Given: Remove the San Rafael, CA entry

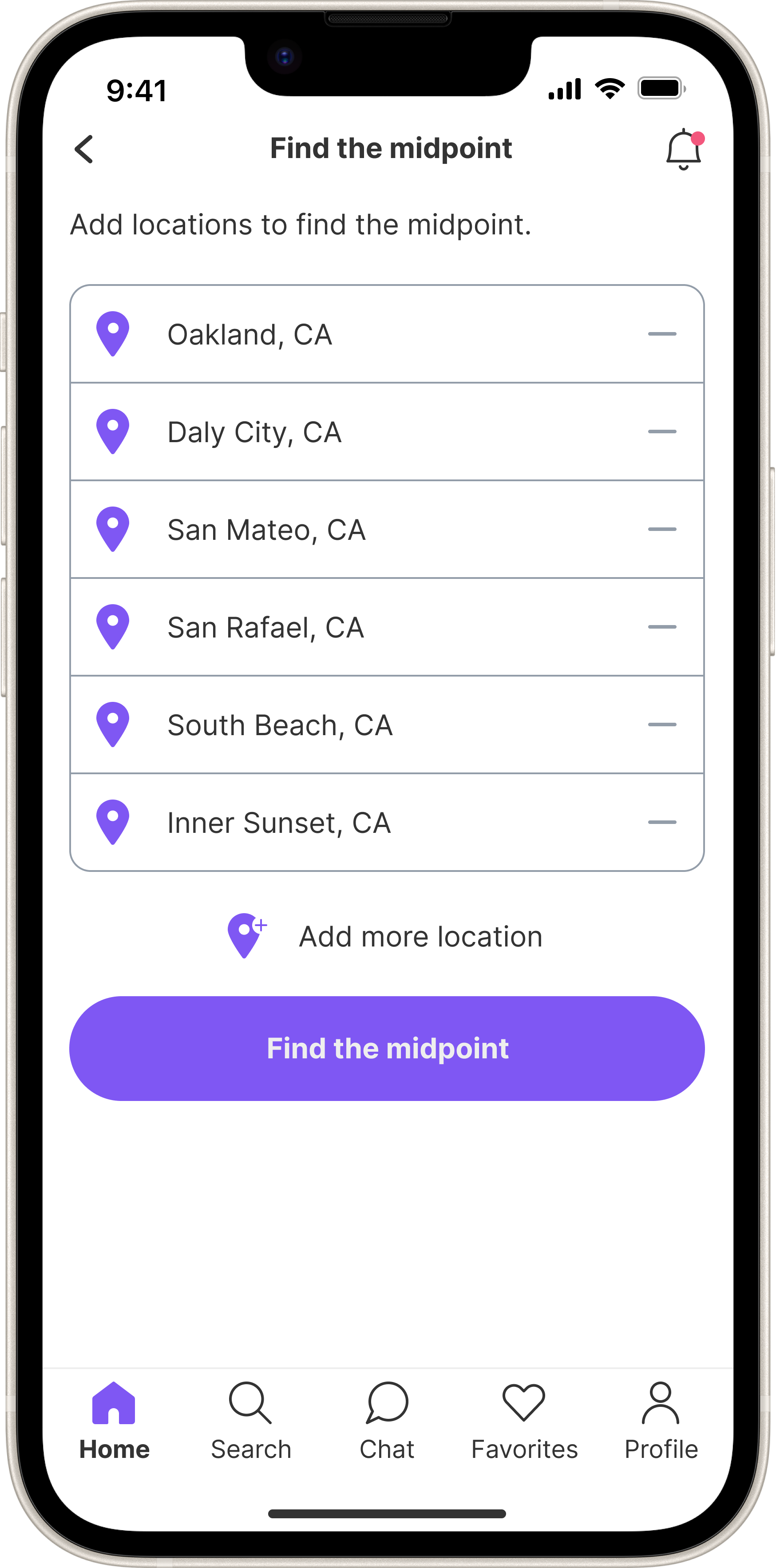Looking at the screenshot, I should [661, 627].
